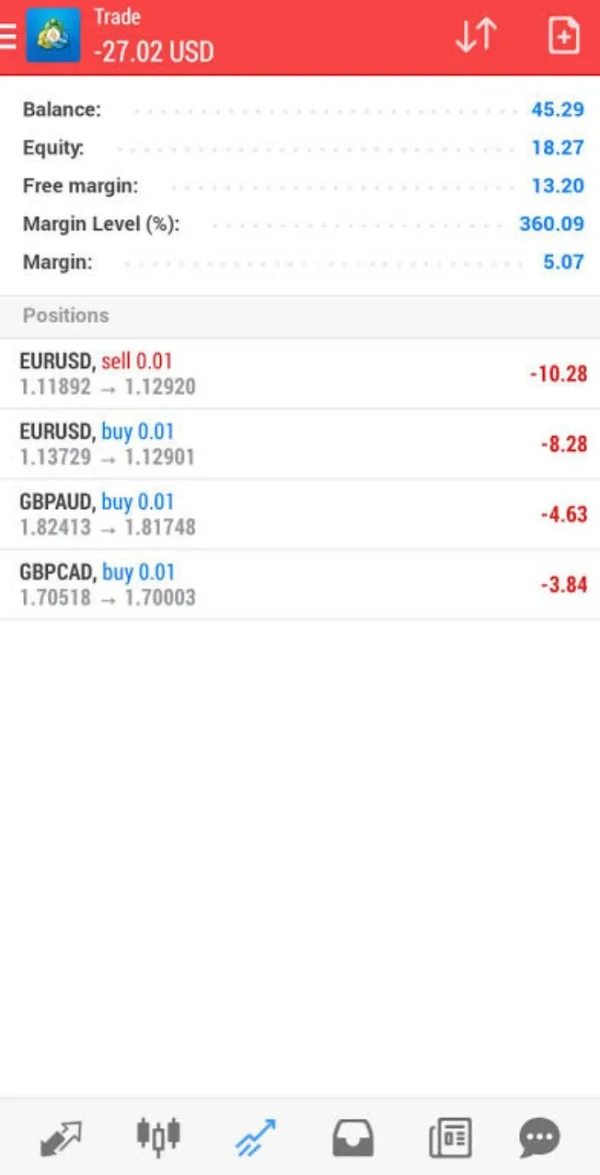Open the EURUSD buy 0.01 position
This screenshot has width=600, height=1175.
tap(300, 444)
